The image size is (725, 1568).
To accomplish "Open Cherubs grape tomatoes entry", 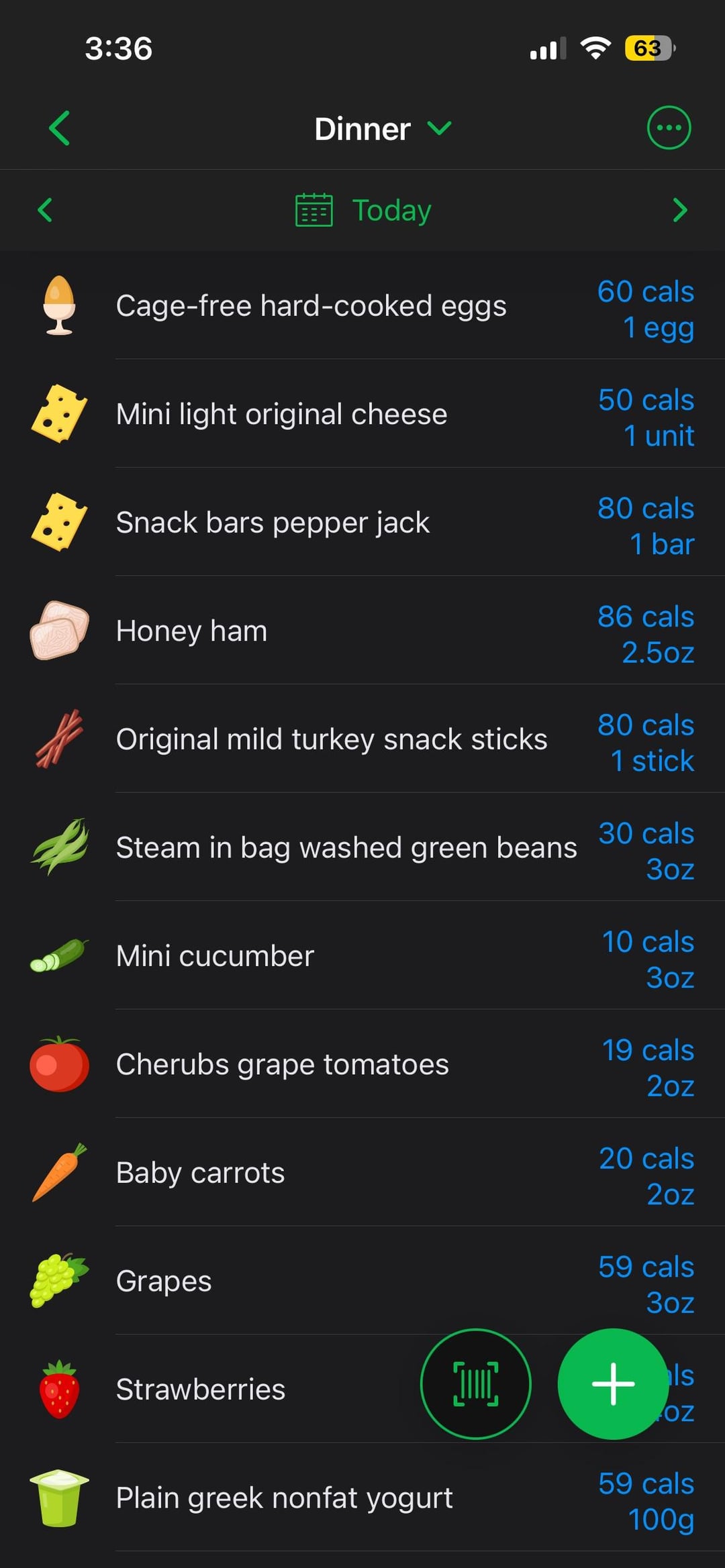I will 282,1064.
